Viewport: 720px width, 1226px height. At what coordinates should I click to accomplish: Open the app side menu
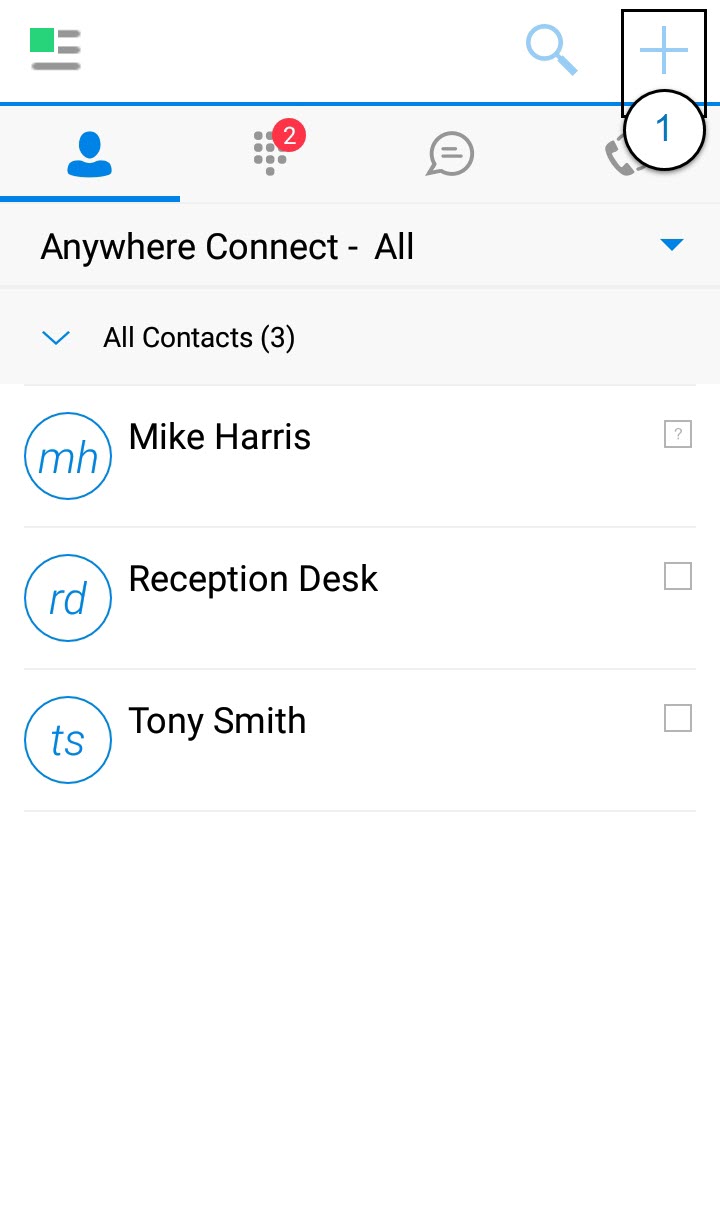pos(55,50)
